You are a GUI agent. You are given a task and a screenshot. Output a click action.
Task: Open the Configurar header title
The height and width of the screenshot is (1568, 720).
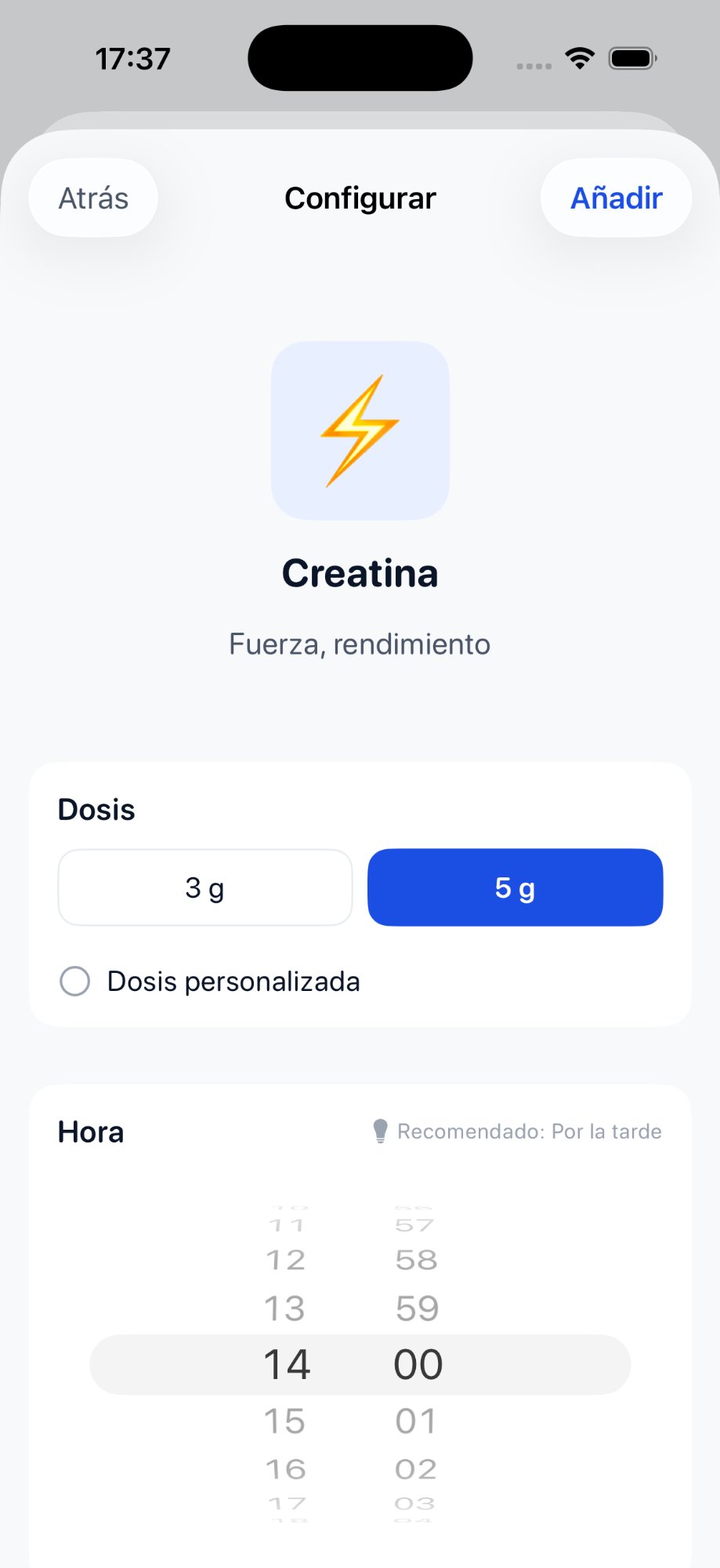coord(360,198)
